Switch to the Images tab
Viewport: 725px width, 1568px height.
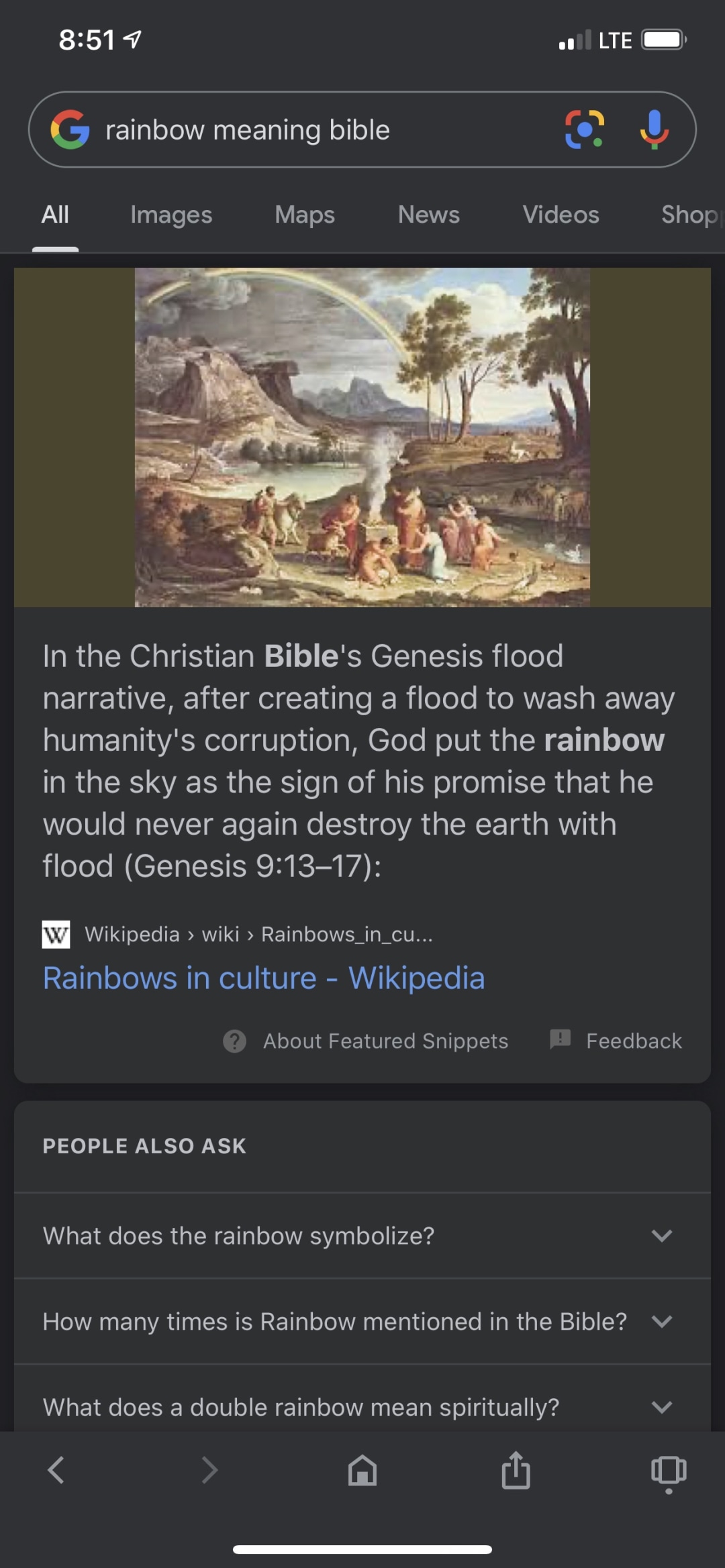171,215
